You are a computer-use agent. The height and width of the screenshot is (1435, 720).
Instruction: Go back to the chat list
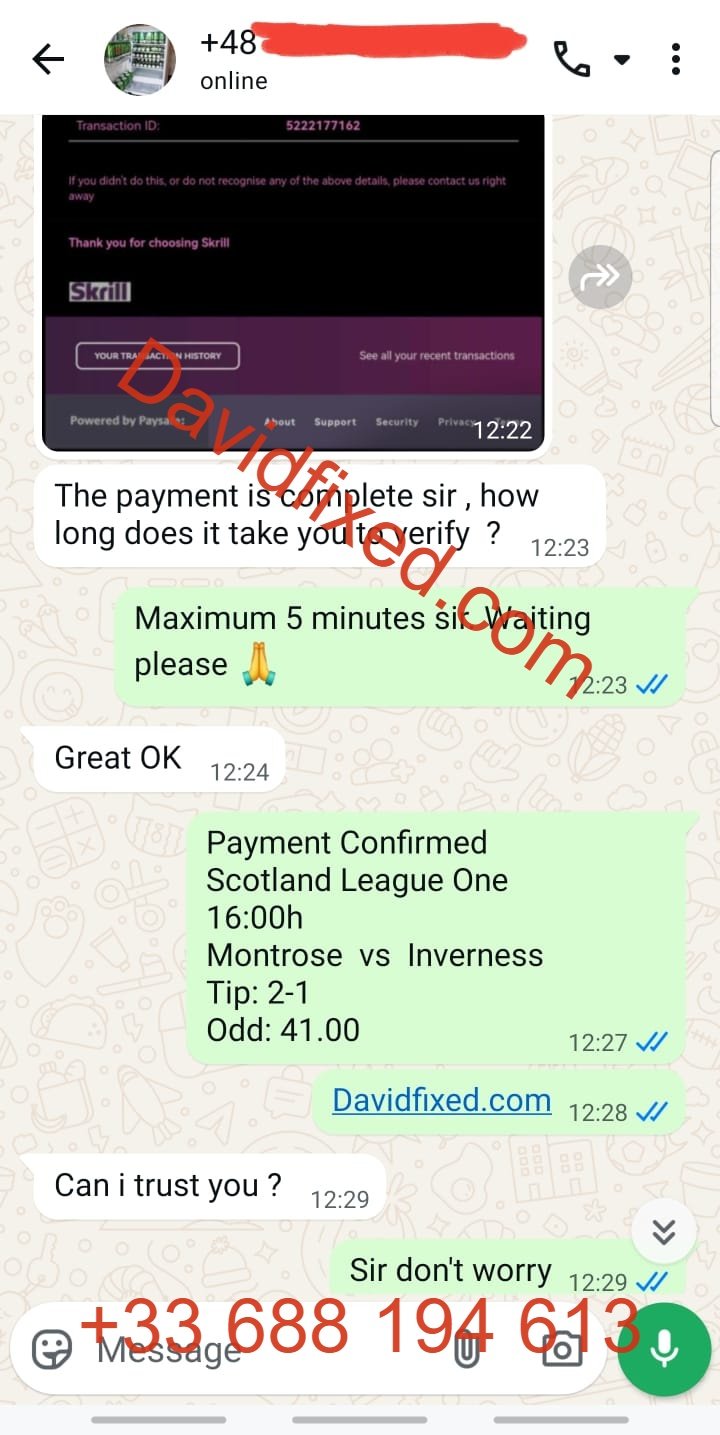(x=47, y=60)
